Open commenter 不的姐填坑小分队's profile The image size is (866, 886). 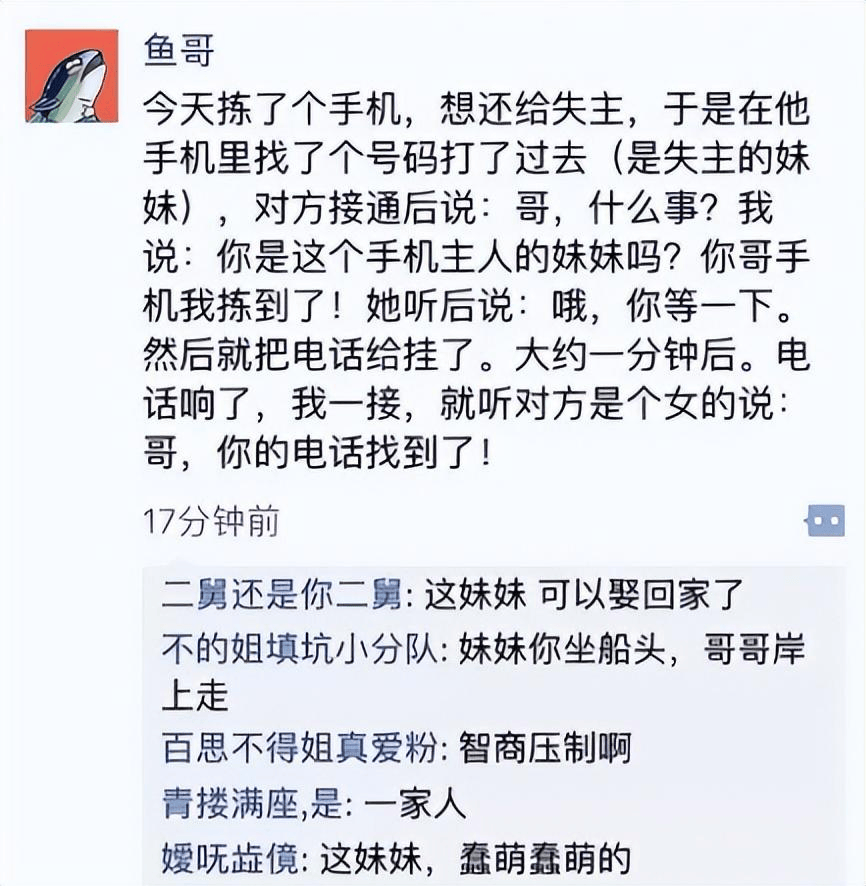[x=299, y=648]
